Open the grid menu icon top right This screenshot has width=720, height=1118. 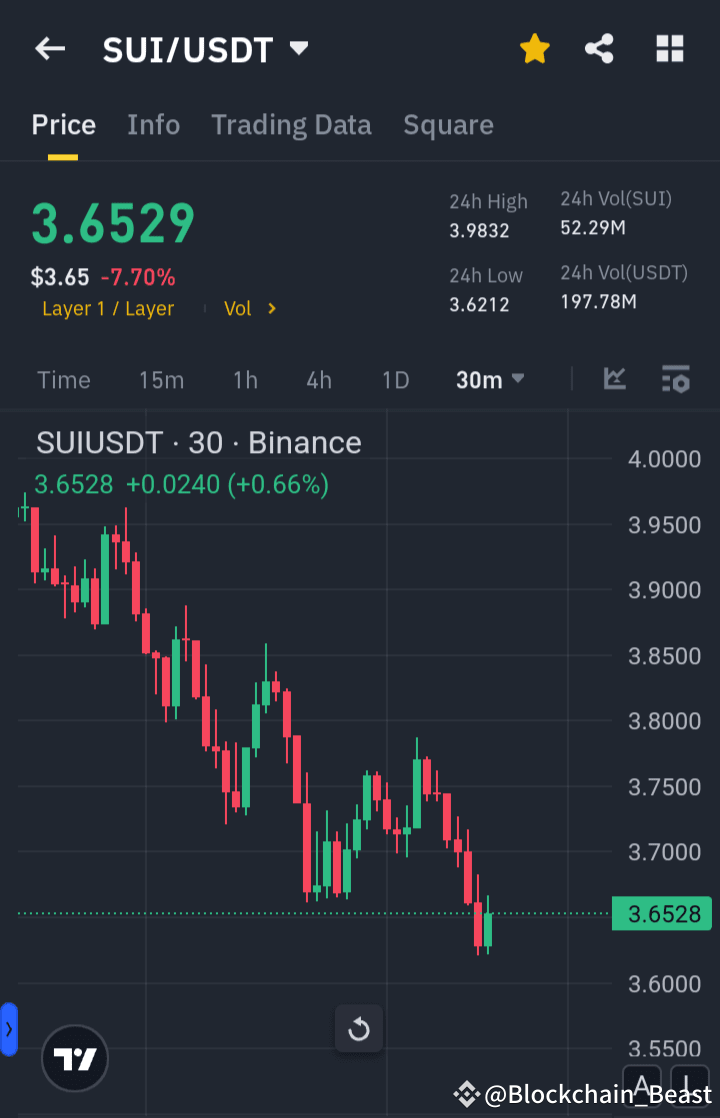click(669, 48)
